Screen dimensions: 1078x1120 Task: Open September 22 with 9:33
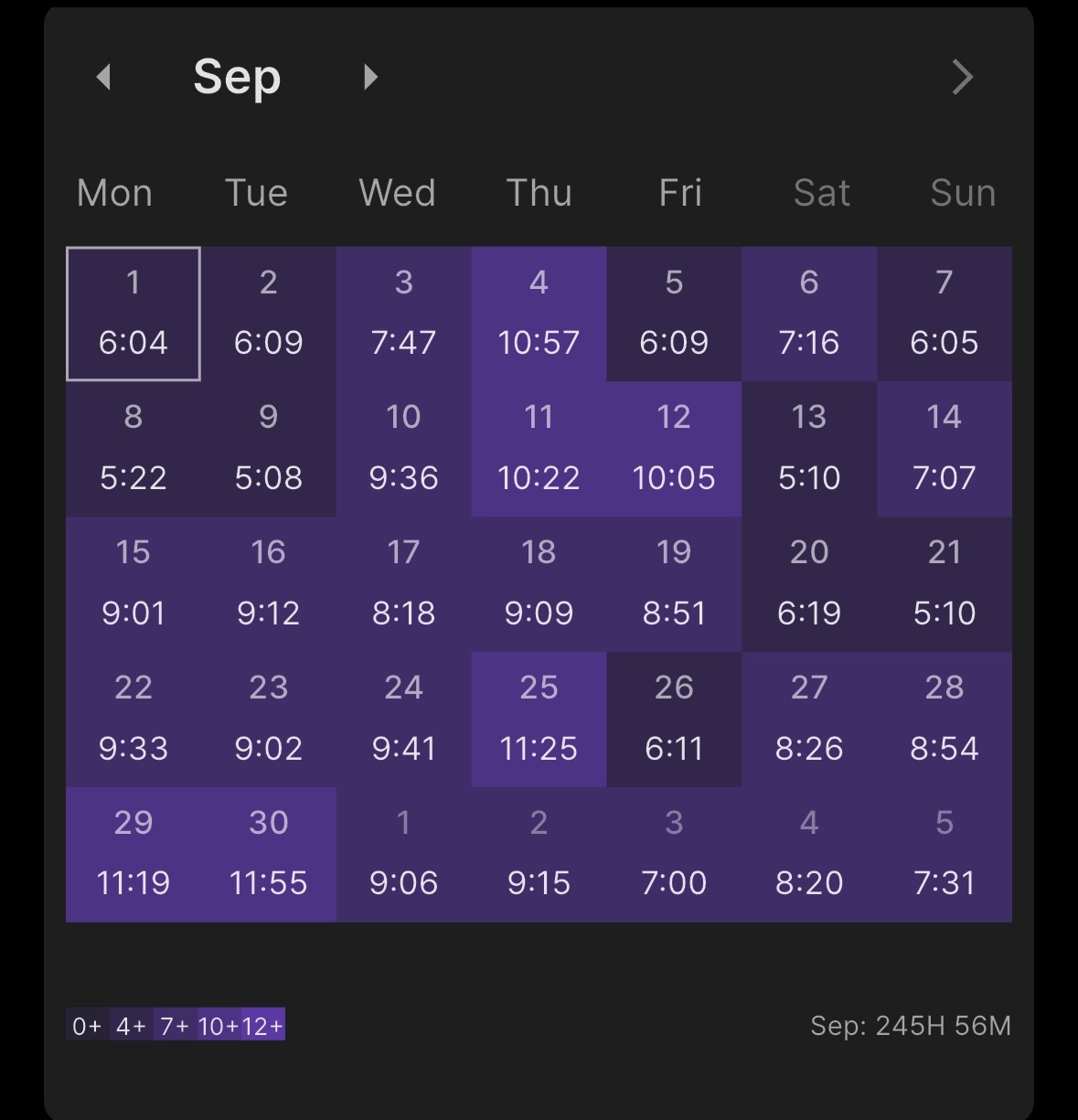133,720
